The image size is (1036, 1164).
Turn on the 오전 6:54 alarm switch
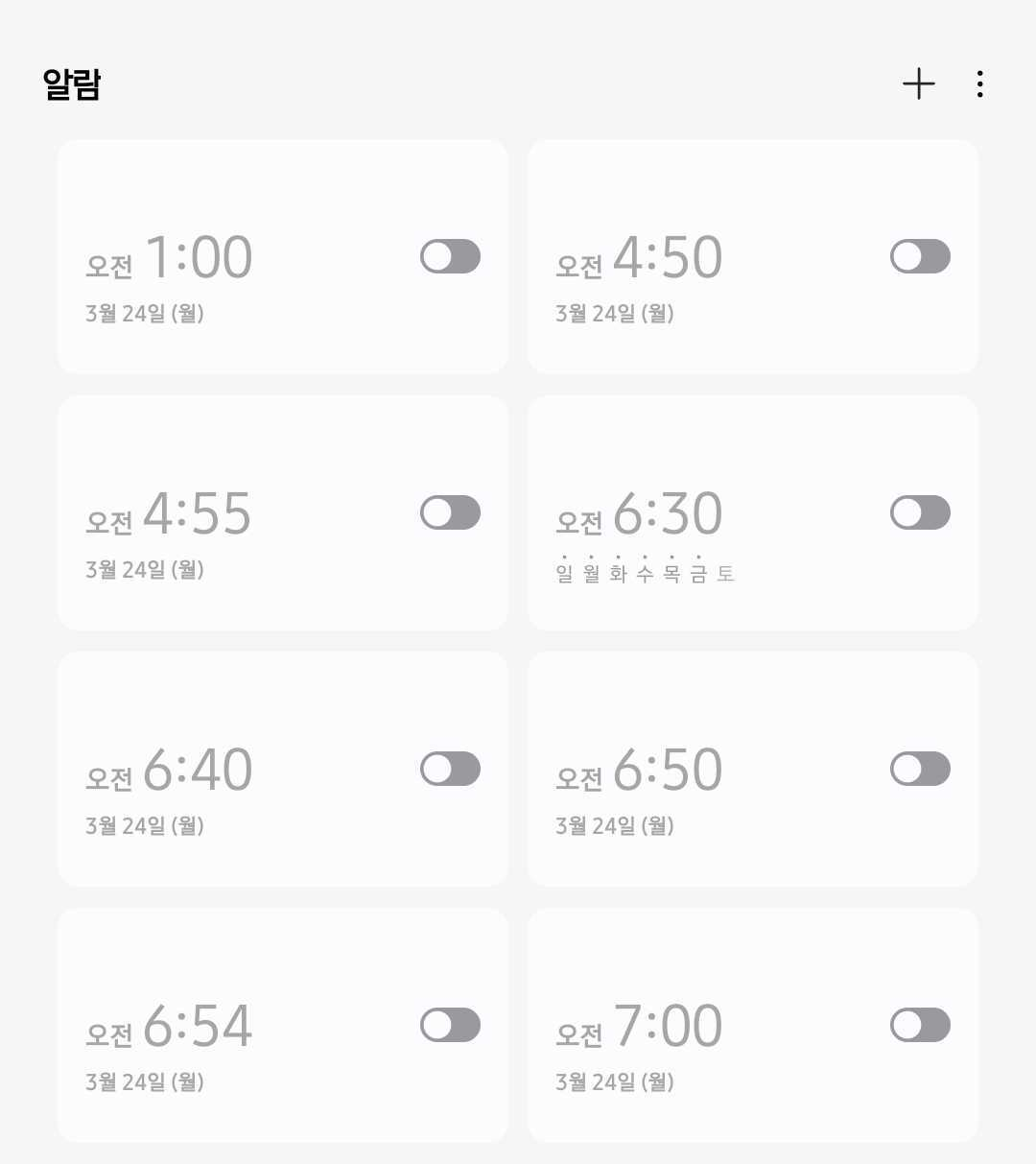(450, 1025)
